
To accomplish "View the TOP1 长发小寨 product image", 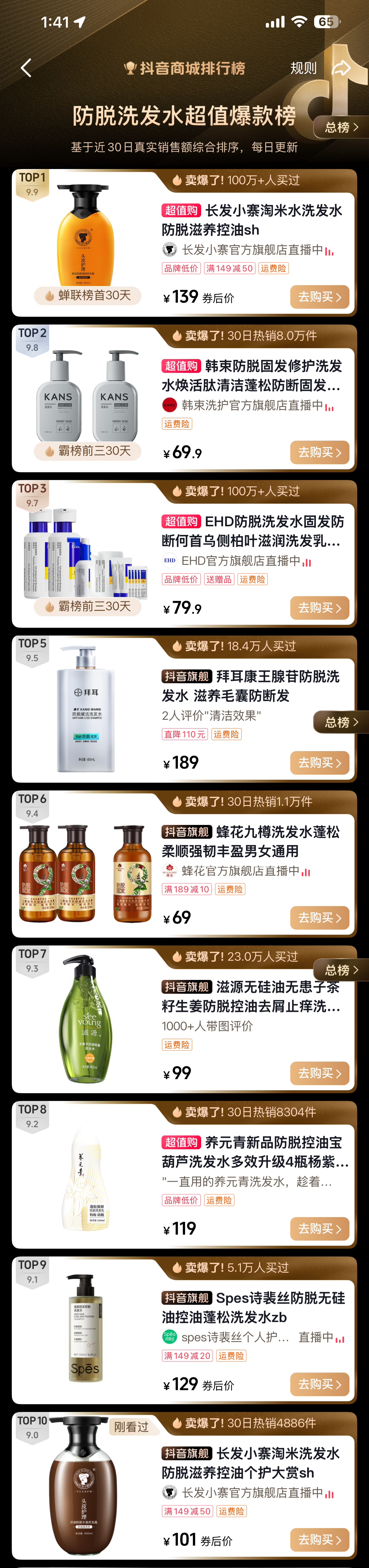I will [x=85, y=234].
